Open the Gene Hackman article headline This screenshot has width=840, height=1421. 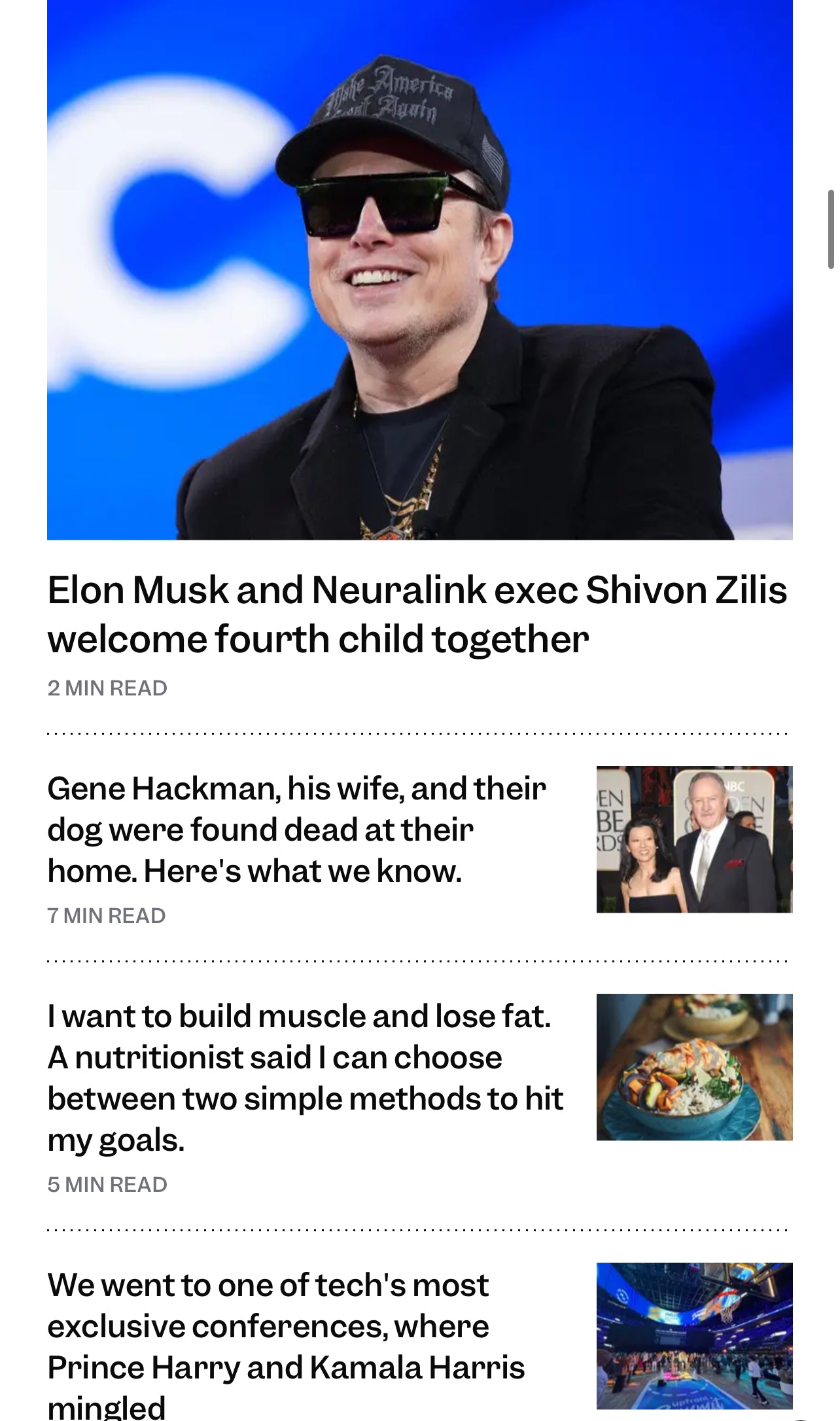tap(296, 830)
